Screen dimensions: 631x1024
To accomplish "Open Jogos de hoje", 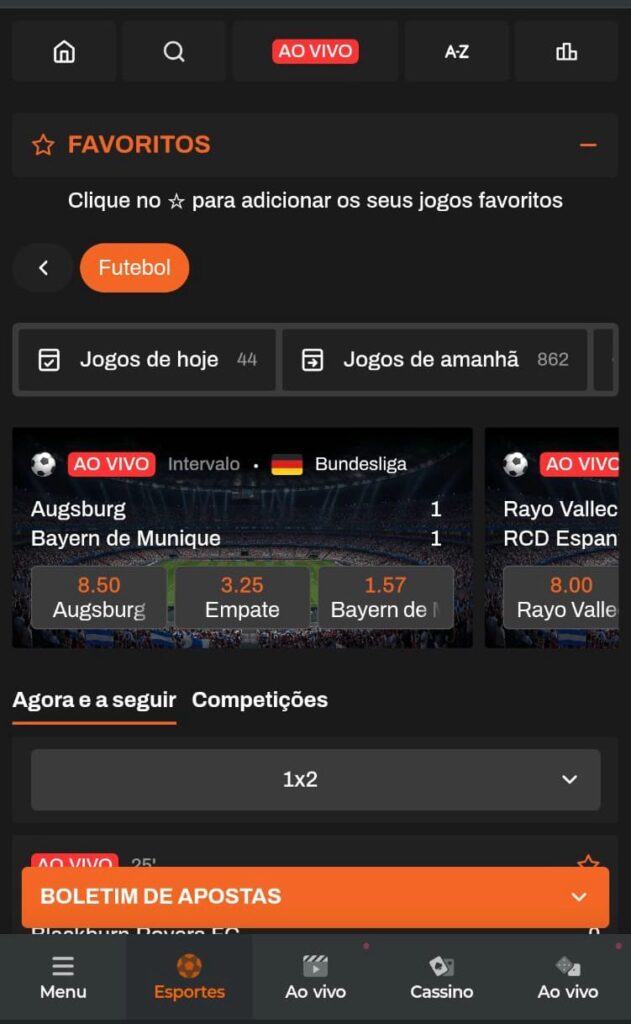I will pos(147,360).
